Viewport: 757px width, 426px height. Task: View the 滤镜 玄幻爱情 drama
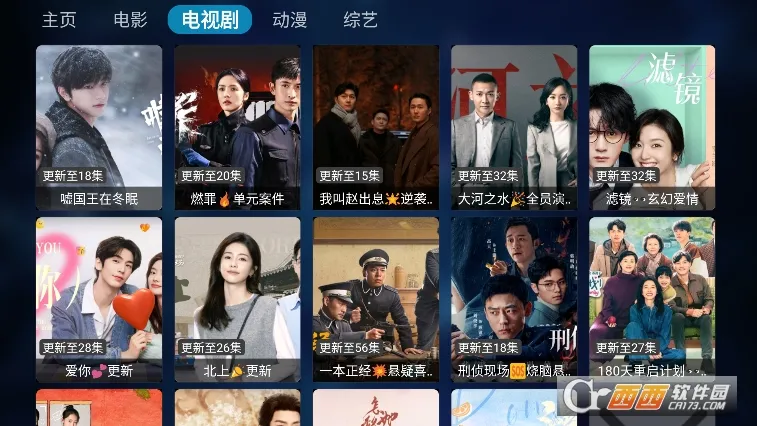652,127
